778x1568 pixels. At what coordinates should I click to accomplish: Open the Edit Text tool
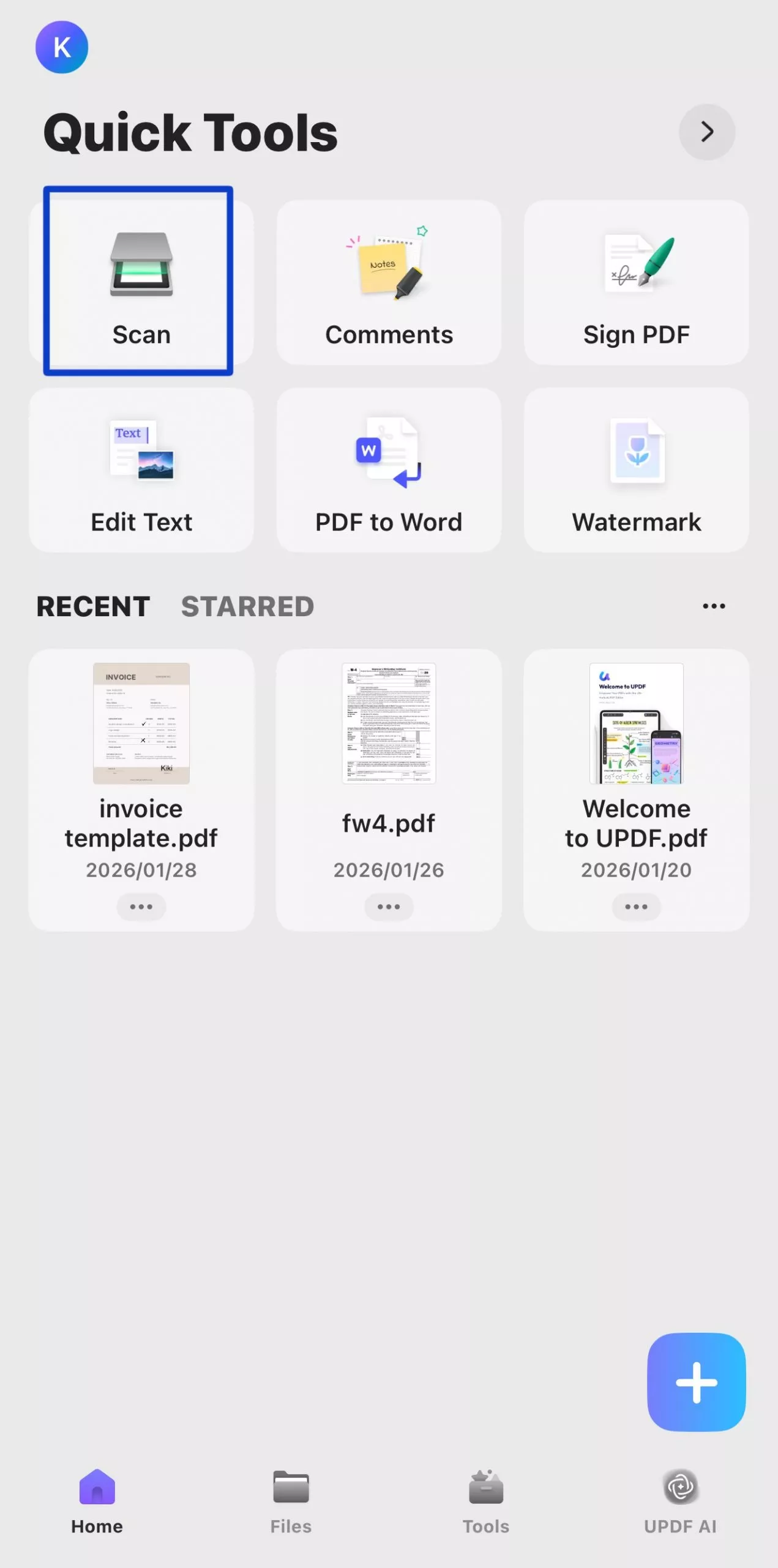141,470
